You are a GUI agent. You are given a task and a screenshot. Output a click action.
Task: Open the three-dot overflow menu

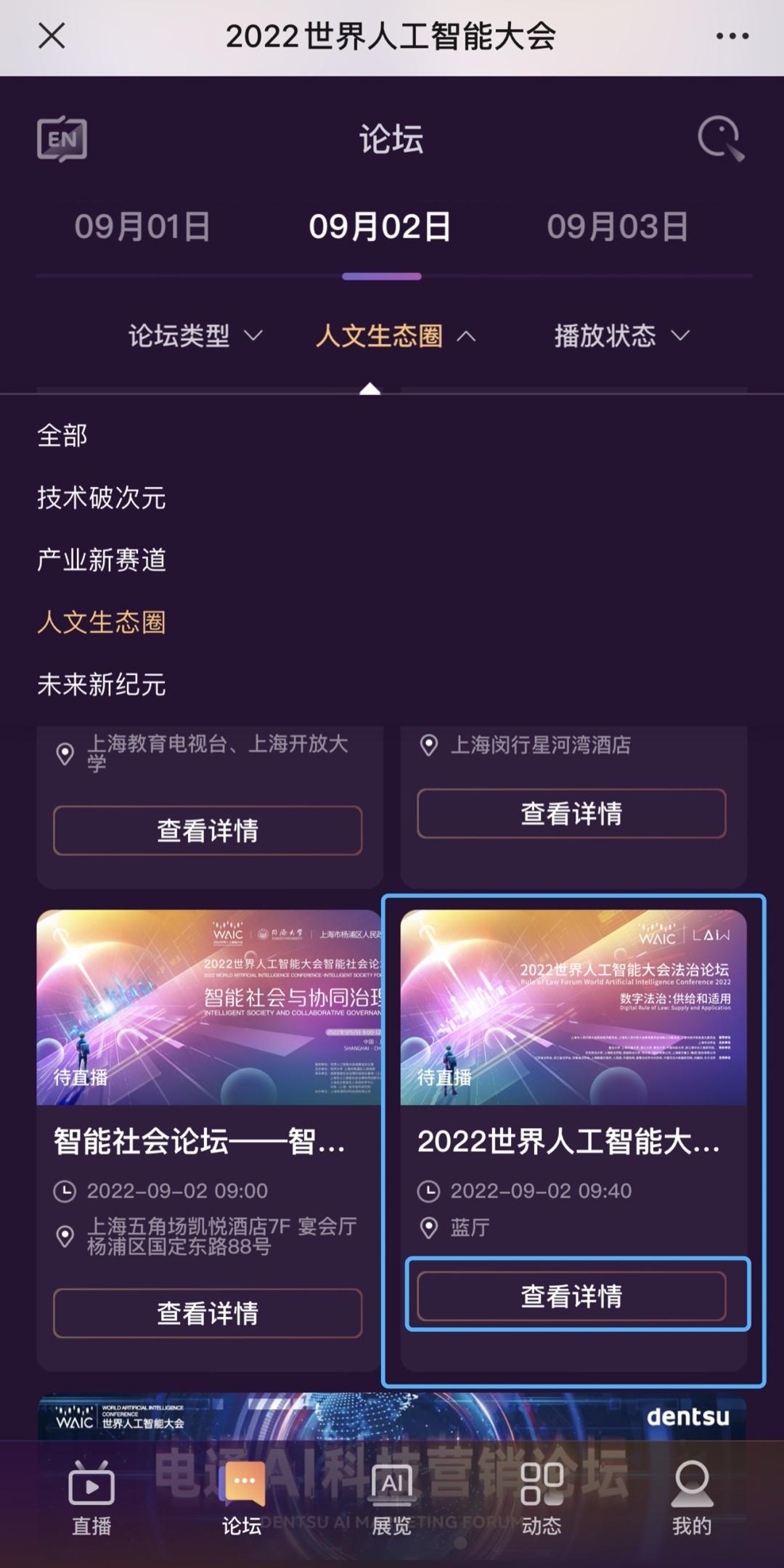point(732,36)
